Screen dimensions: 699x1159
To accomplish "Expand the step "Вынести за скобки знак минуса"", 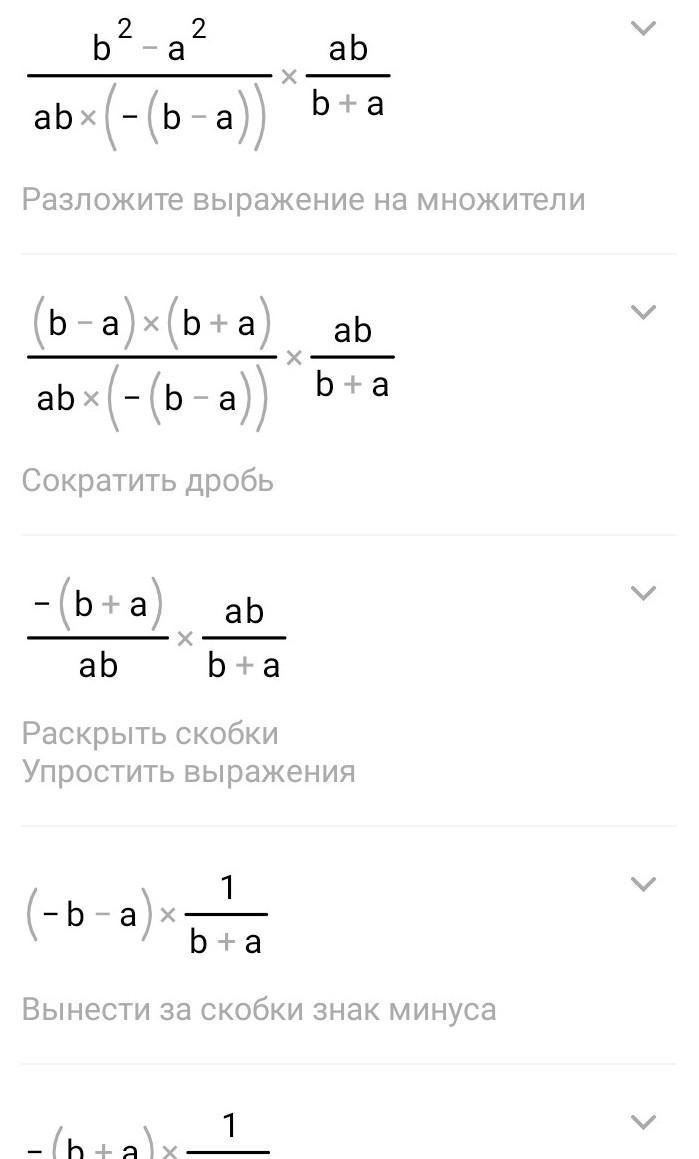I will [x=643, y=884].
